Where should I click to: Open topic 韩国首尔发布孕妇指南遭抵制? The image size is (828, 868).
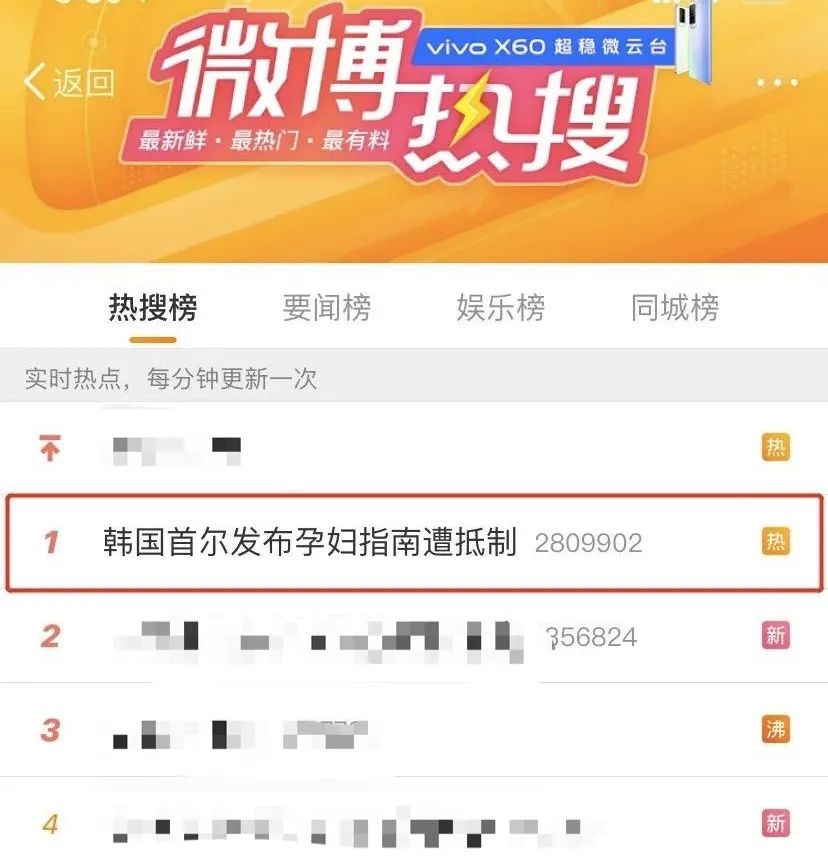310,542
